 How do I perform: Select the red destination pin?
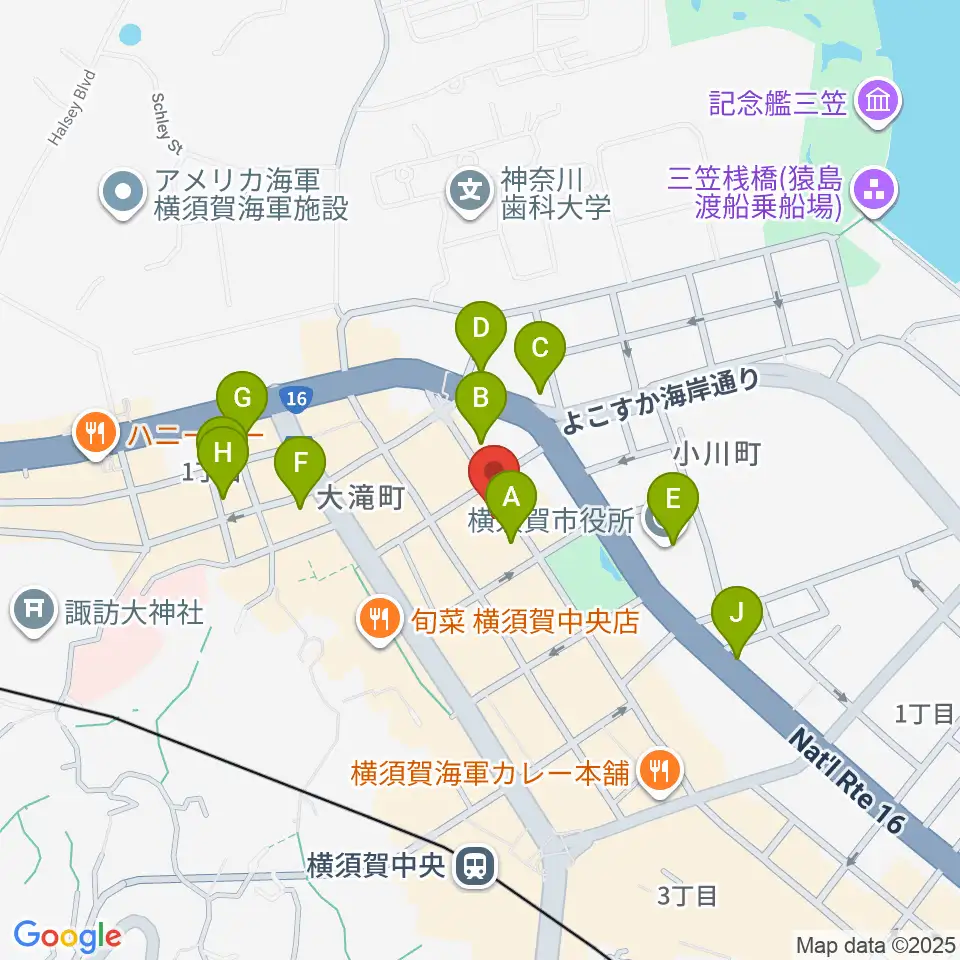(493, 470)
